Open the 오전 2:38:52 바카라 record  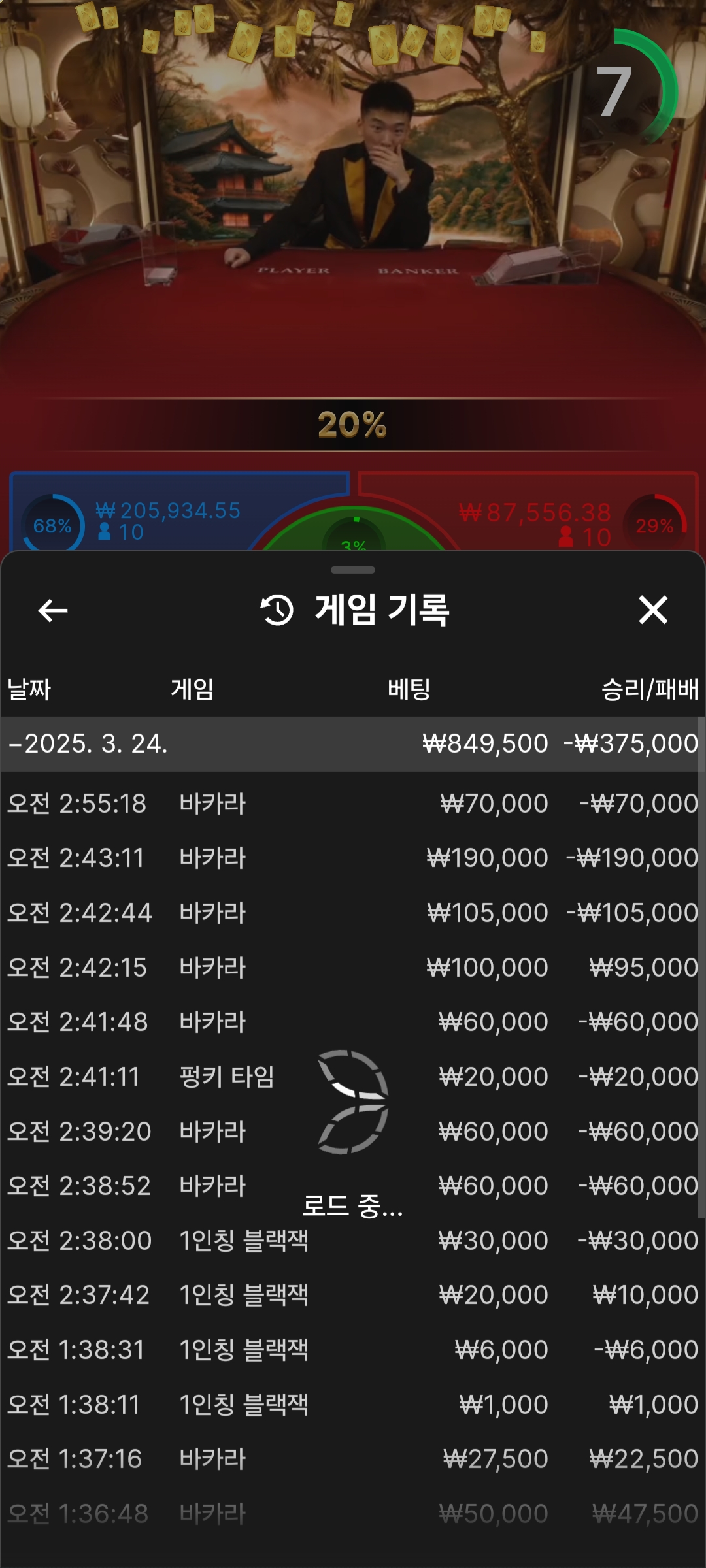click(x=353, y=1186)
